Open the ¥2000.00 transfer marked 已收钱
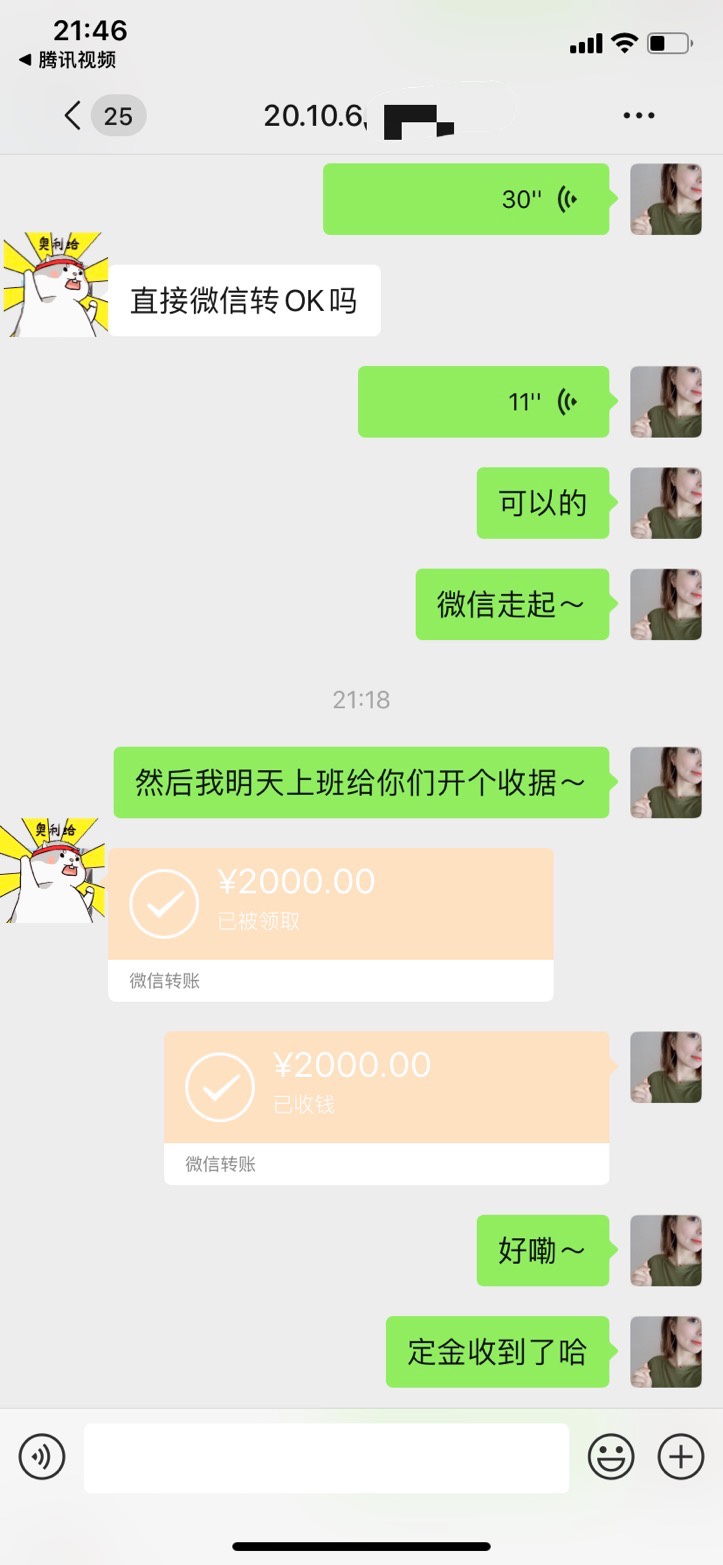 coord(386,1108)
